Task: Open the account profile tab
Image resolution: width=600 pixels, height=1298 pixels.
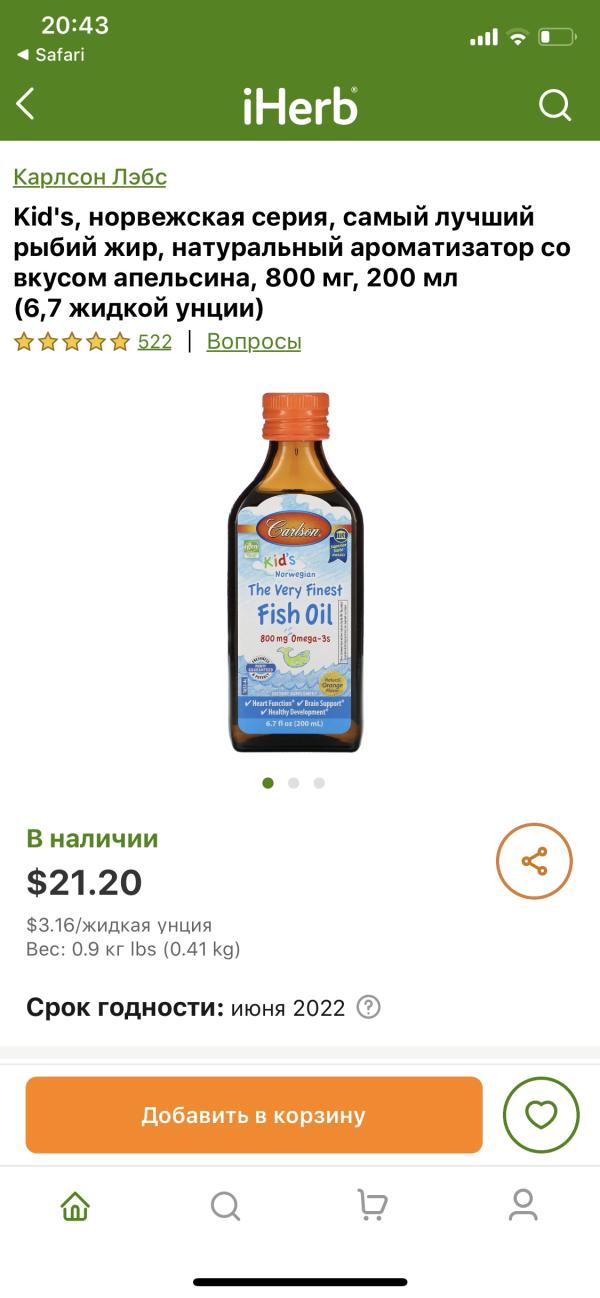Action: tap(523, 1206)
